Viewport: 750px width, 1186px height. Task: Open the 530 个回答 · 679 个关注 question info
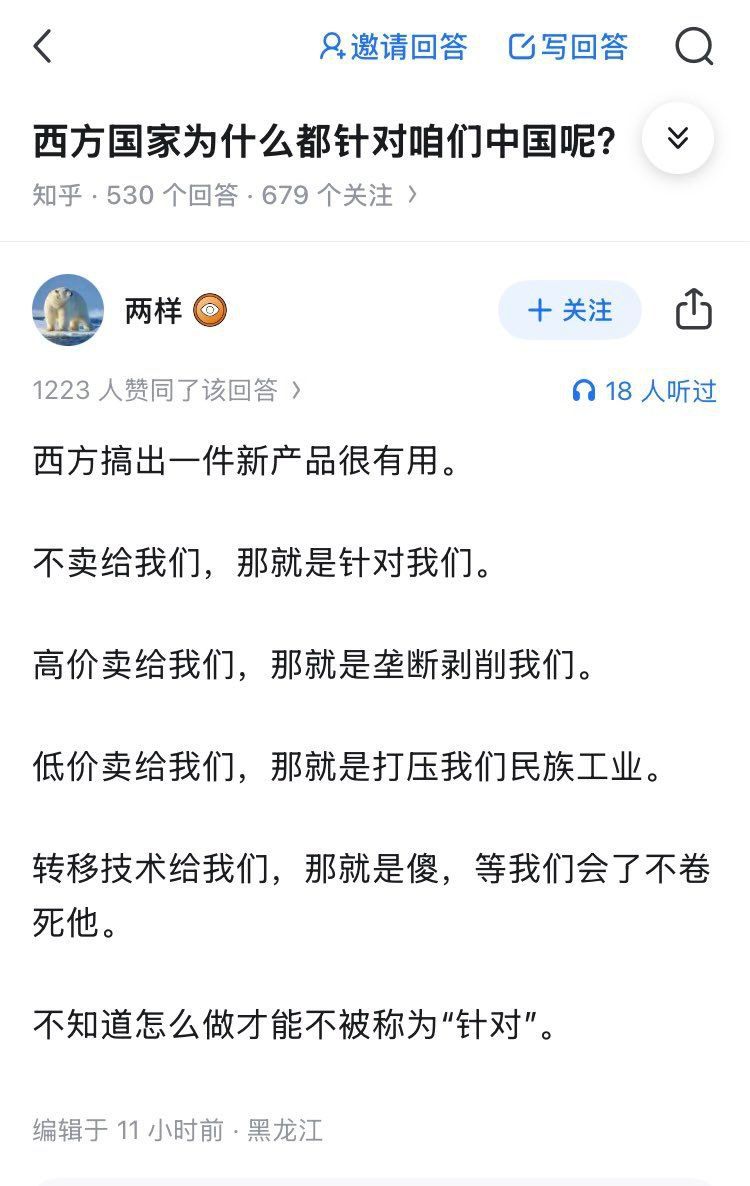click(261, 195)
